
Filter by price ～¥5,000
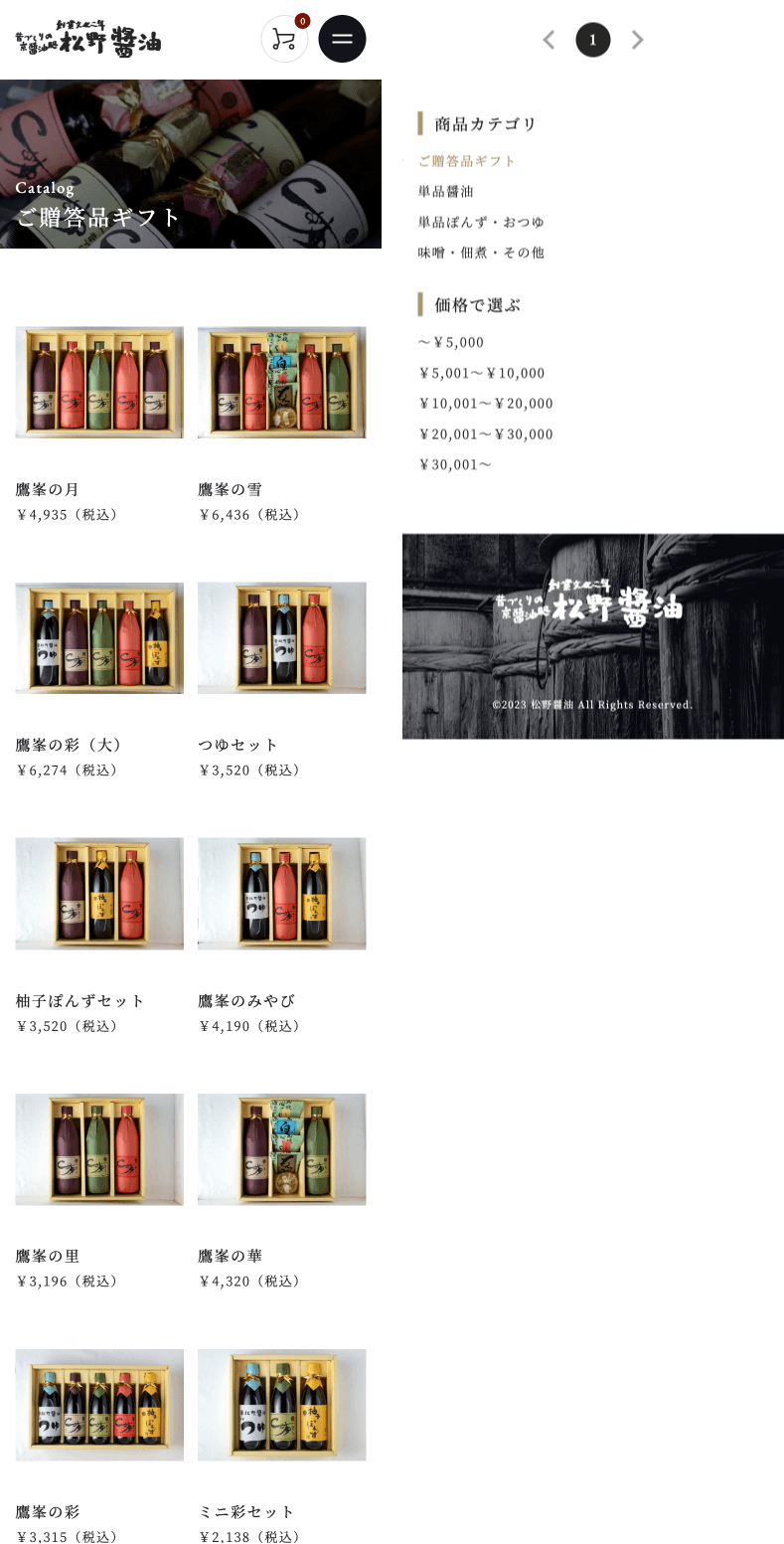[451, 342]
